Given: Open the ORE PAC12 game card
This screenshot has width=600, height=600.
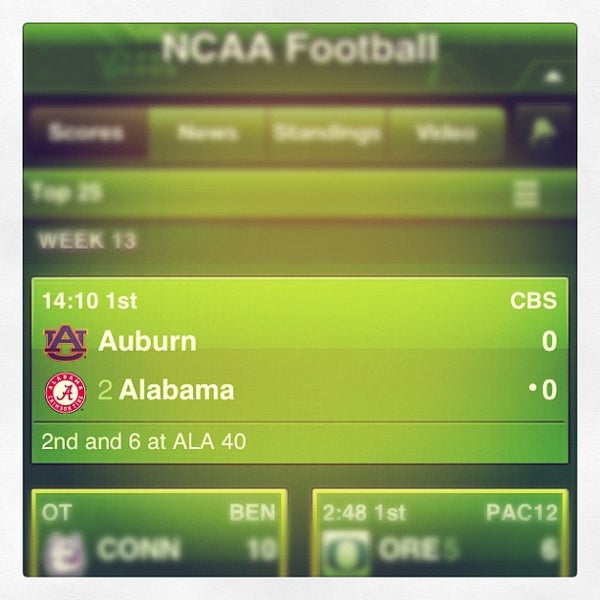Looking at the screenshot, I should coord(440,533).
